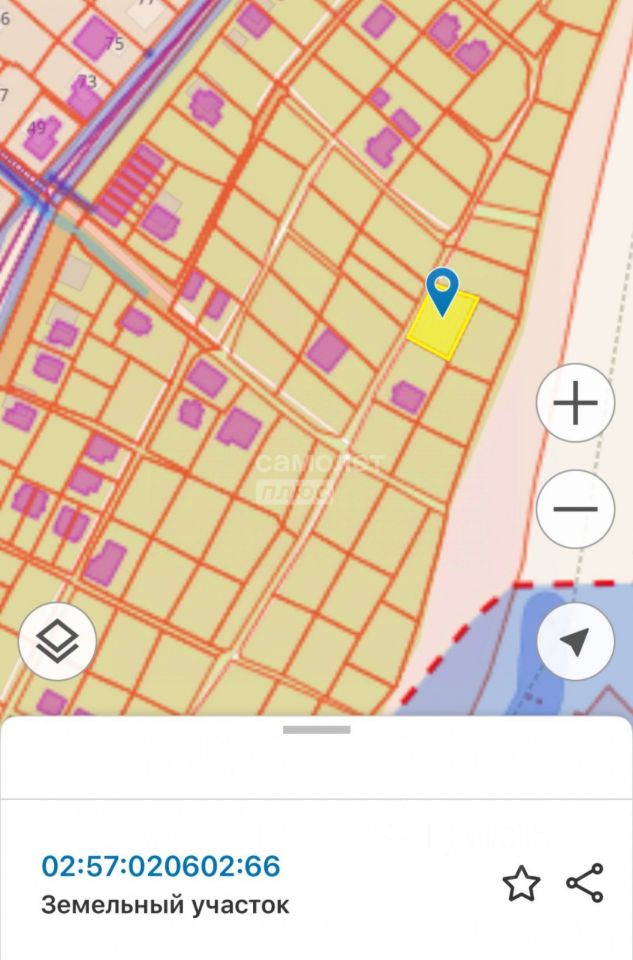Viewport: 633px width, 960px height.
Task: Open cadastral number 02:57:020602:66
Action: pyautogui.click(x=161, y=866)
